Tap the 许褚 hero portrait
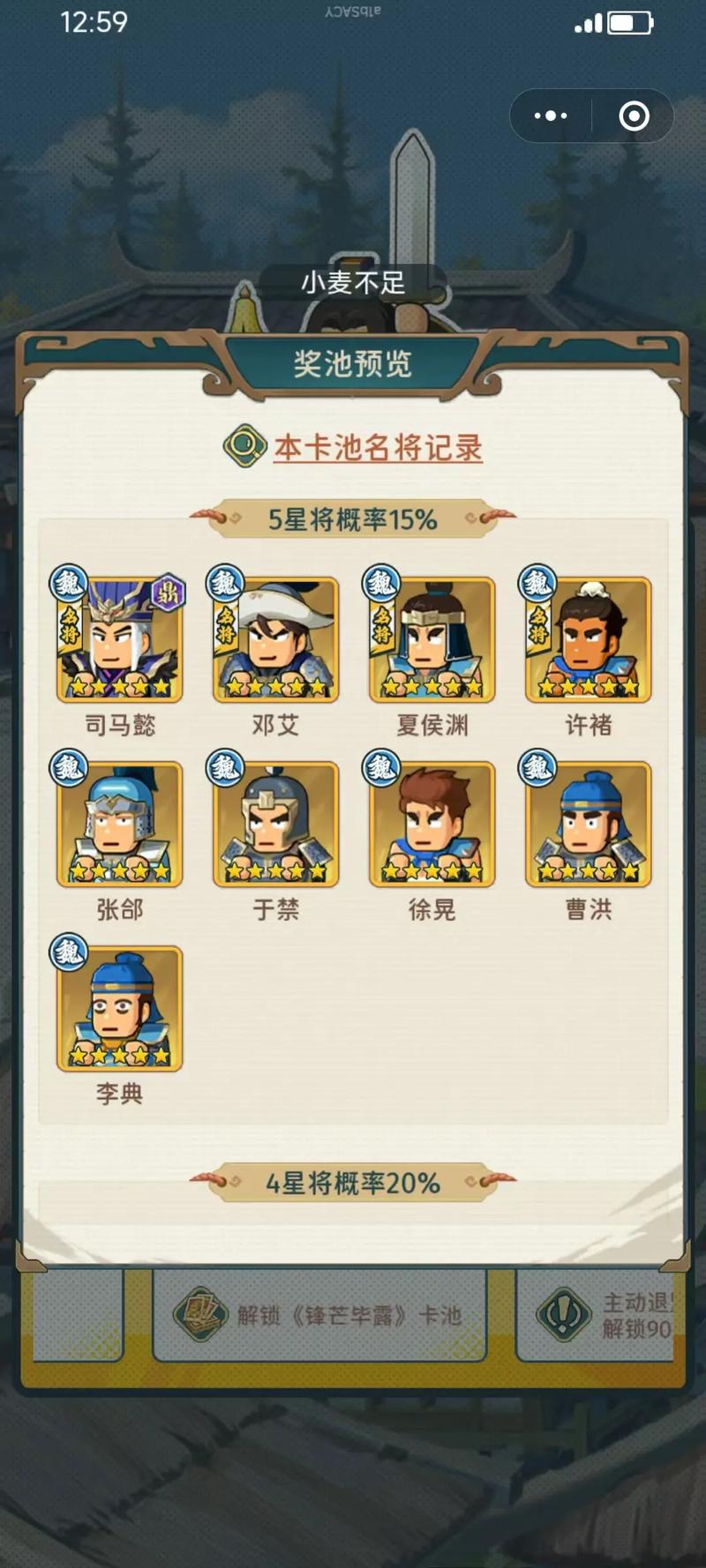 (588, 640)
